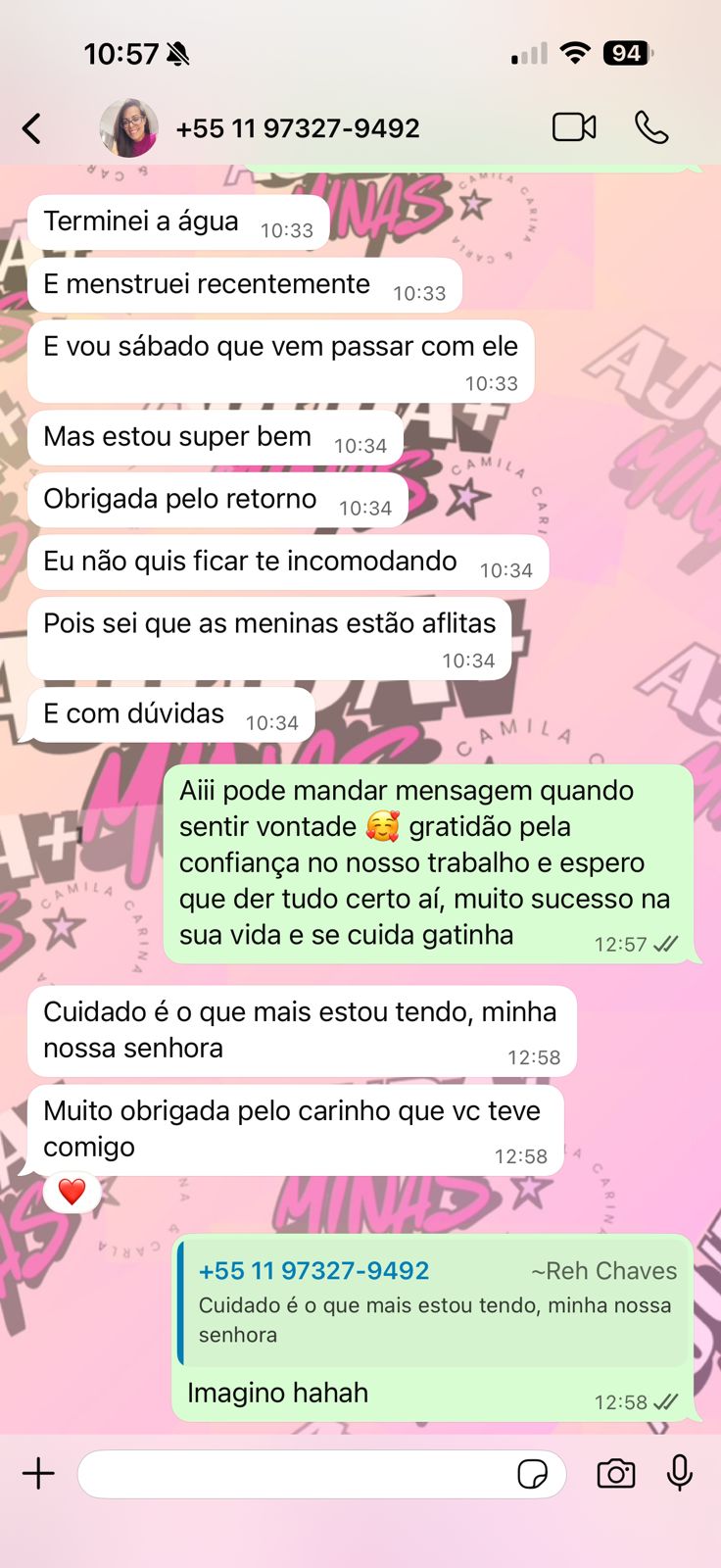Tap the red heart reaction bubble
The width and height of the screenshot is (721, 1568).
72,1192
